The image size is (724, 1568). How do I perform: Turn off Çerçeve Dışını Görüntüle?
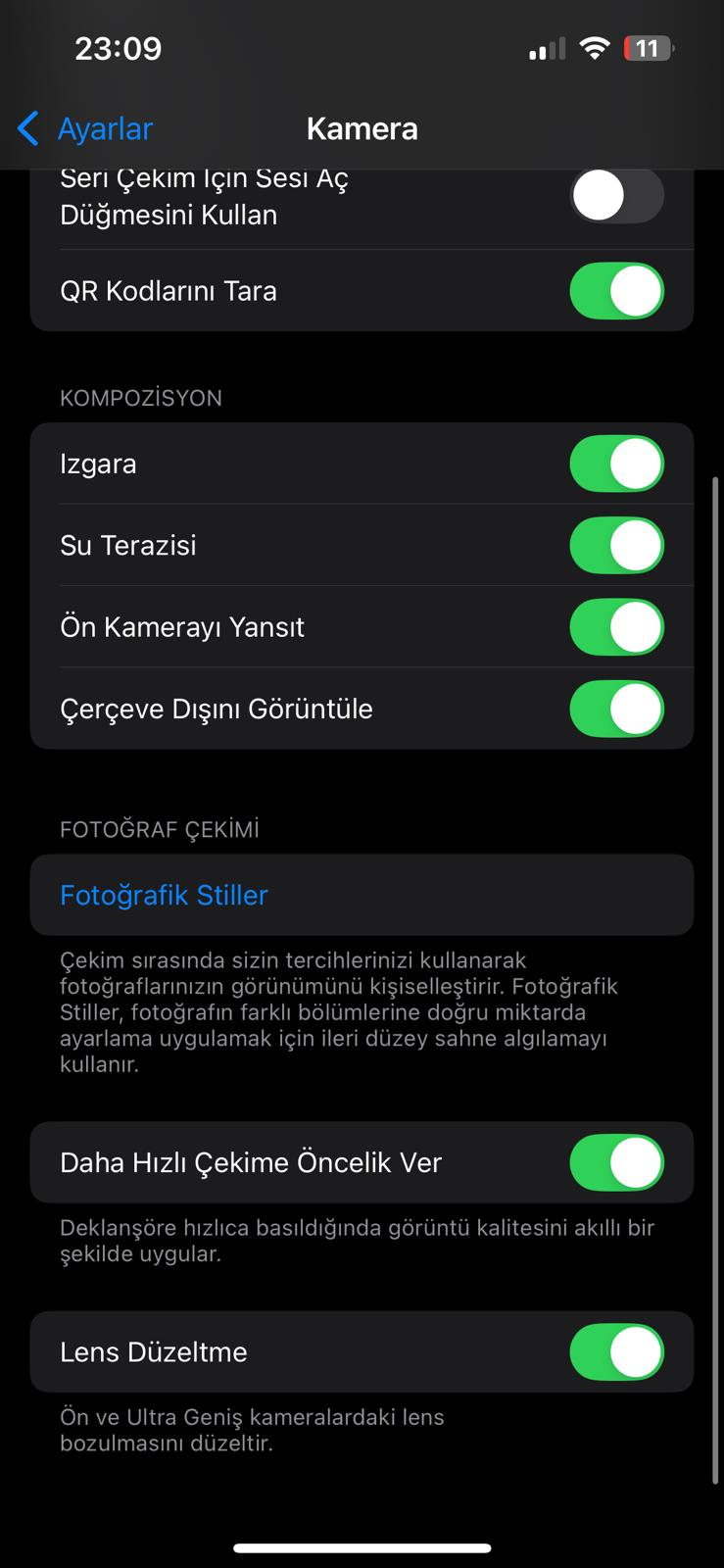pos(616,709)
